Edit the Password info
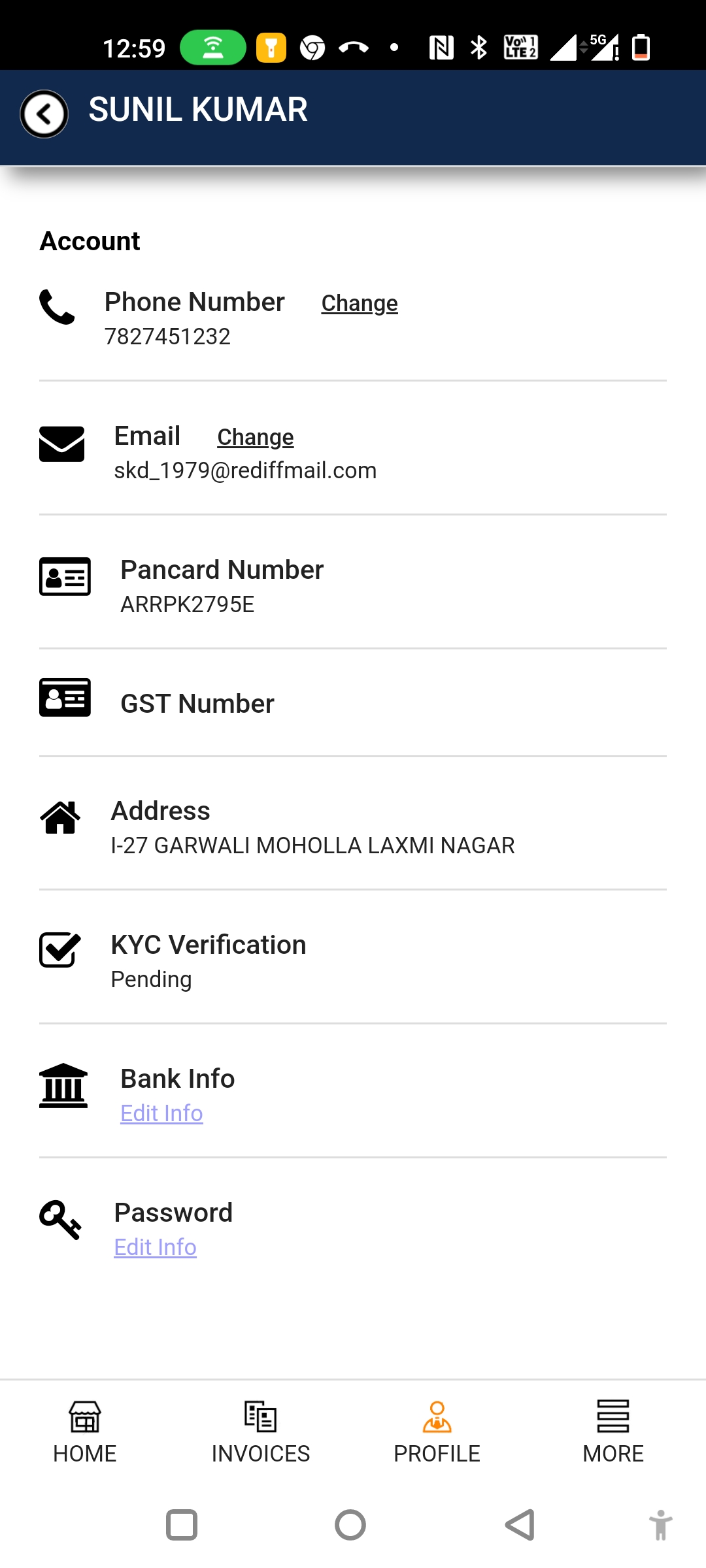 (155, 1247)
